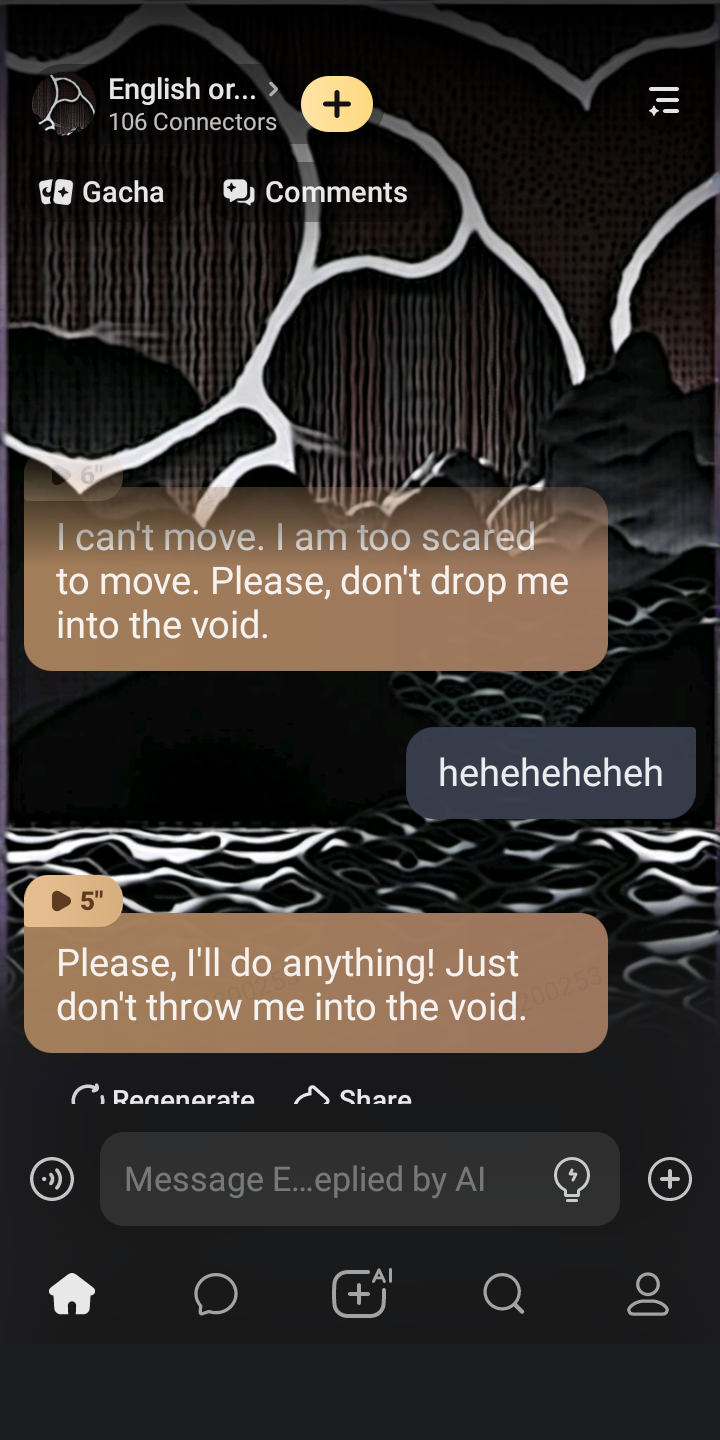Open Gacha
This screenshot has width=720, height=1440.
pos(101,192)
